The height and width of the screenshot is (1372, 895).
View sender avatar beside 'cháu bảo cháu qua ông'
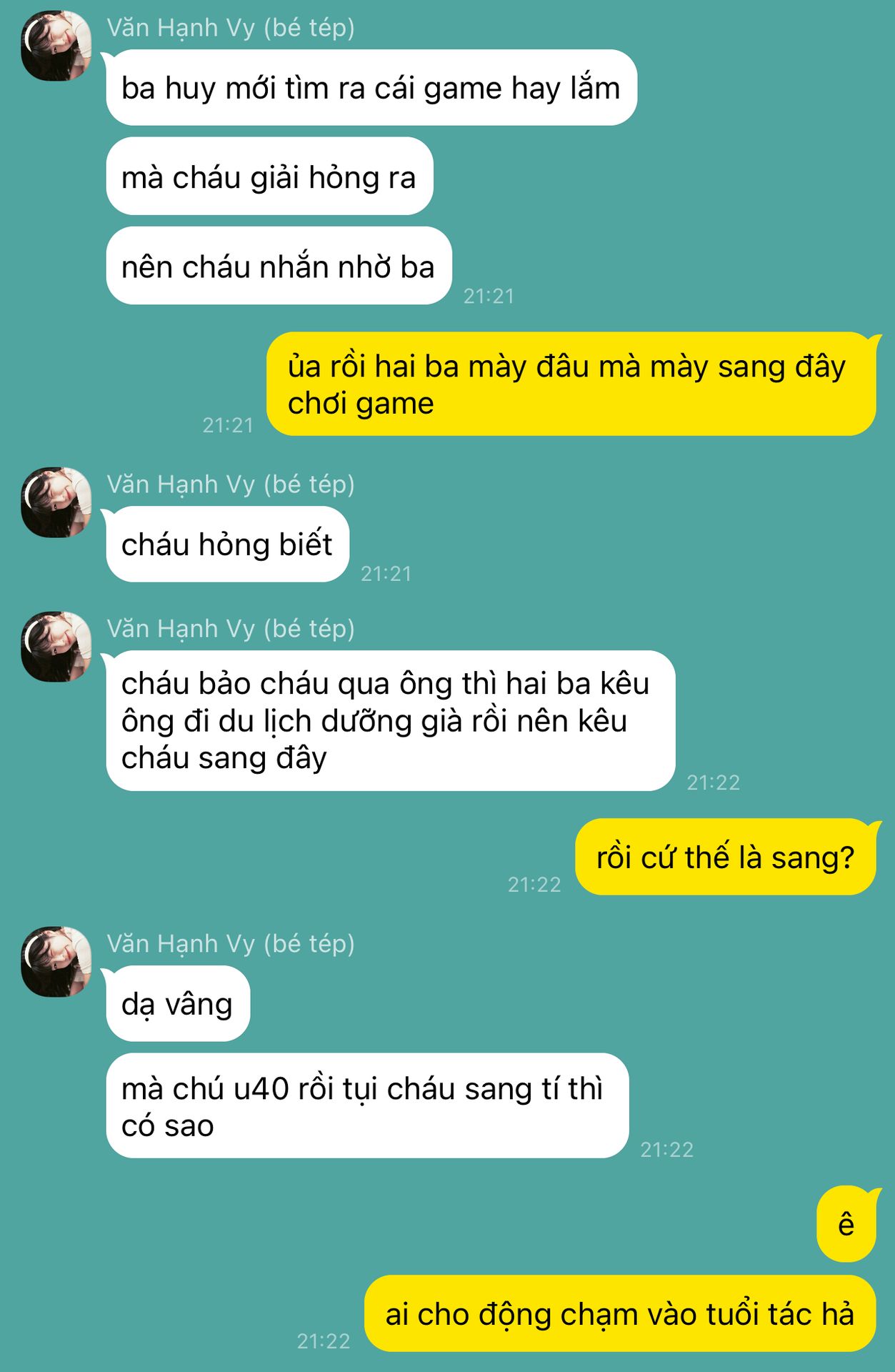pyautogui.click(x=56, y=647)
